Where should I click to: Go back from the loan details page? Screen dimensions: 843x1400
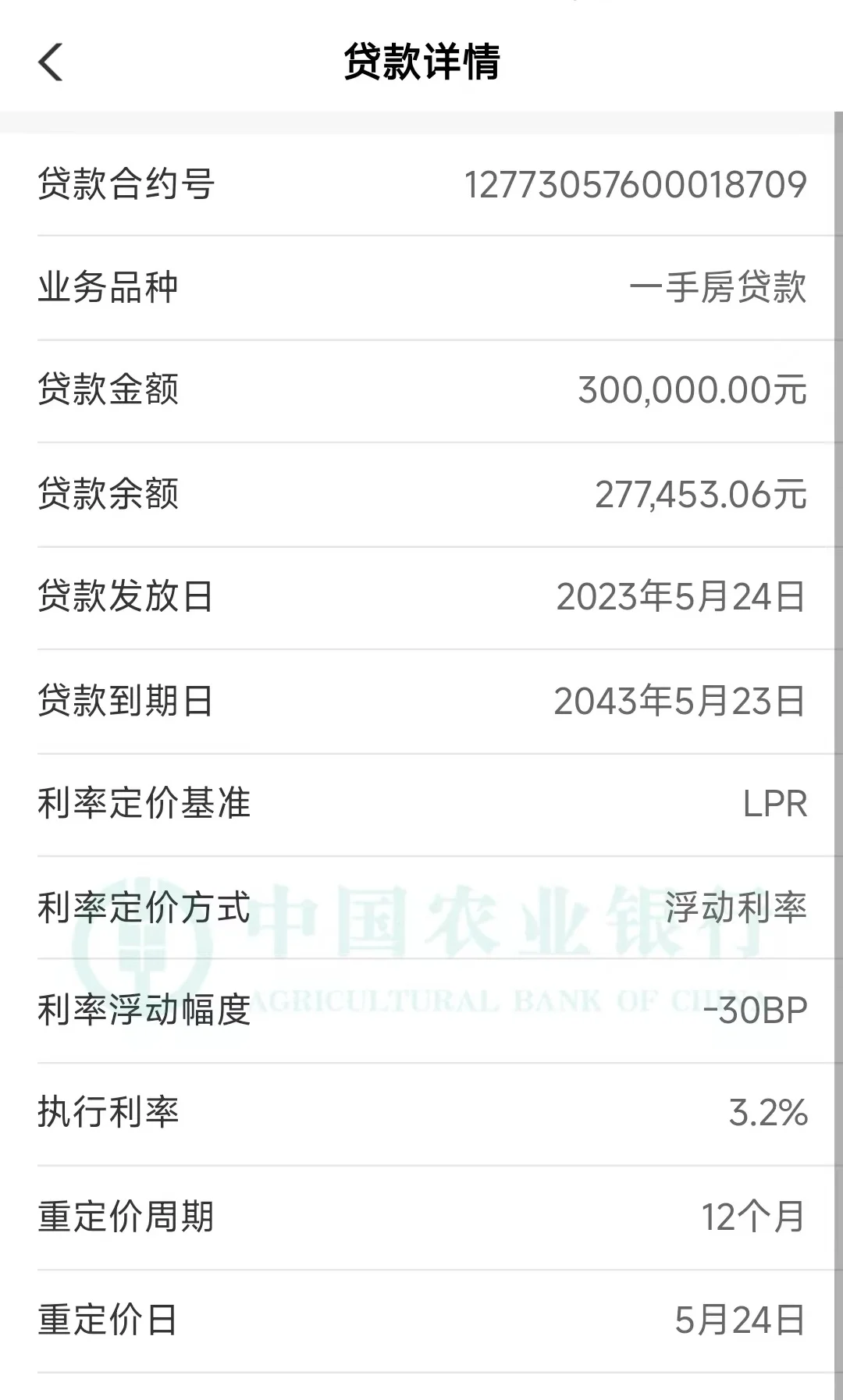(50, 62)
